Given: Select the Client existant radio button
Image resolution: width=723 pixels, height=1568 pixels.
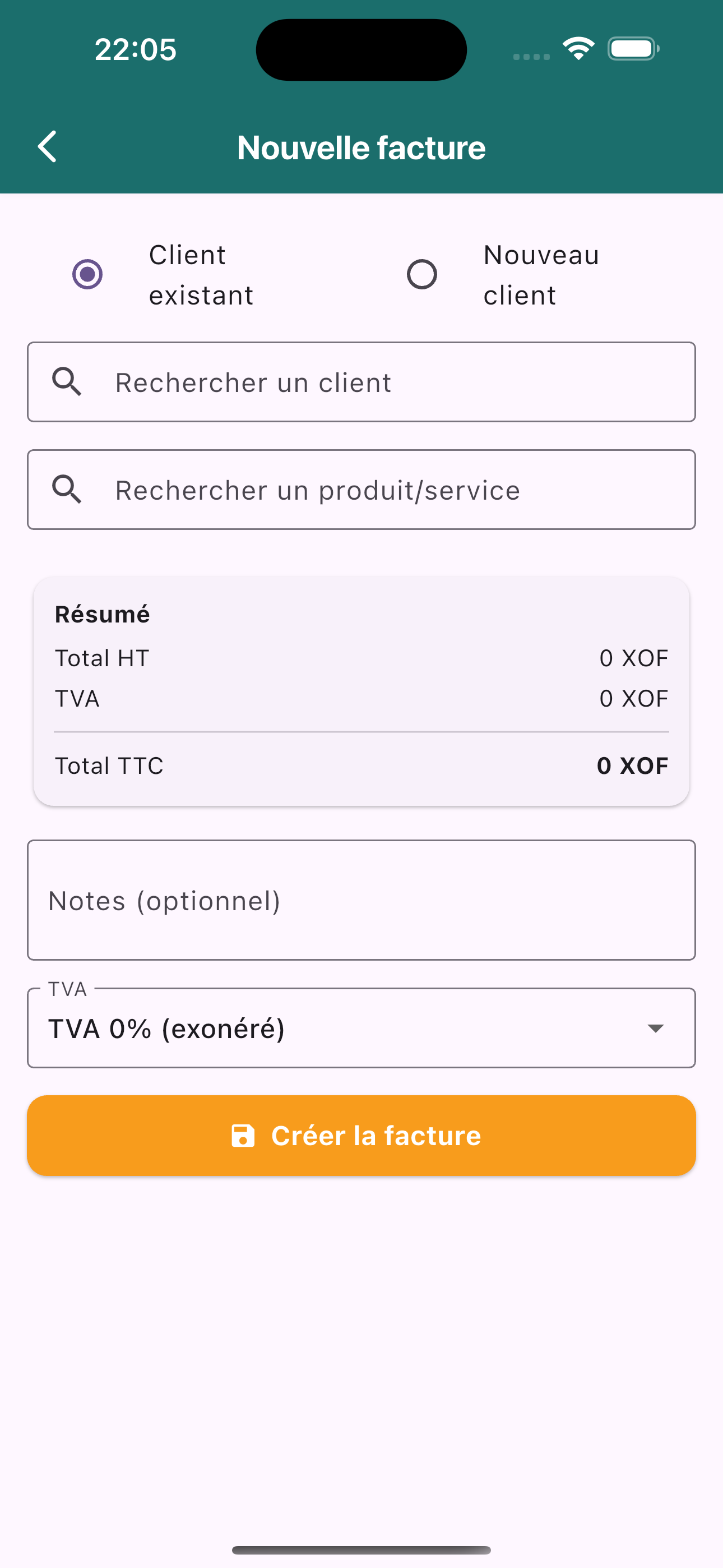Looking at the screenshot, I should [x=87, y=275].
